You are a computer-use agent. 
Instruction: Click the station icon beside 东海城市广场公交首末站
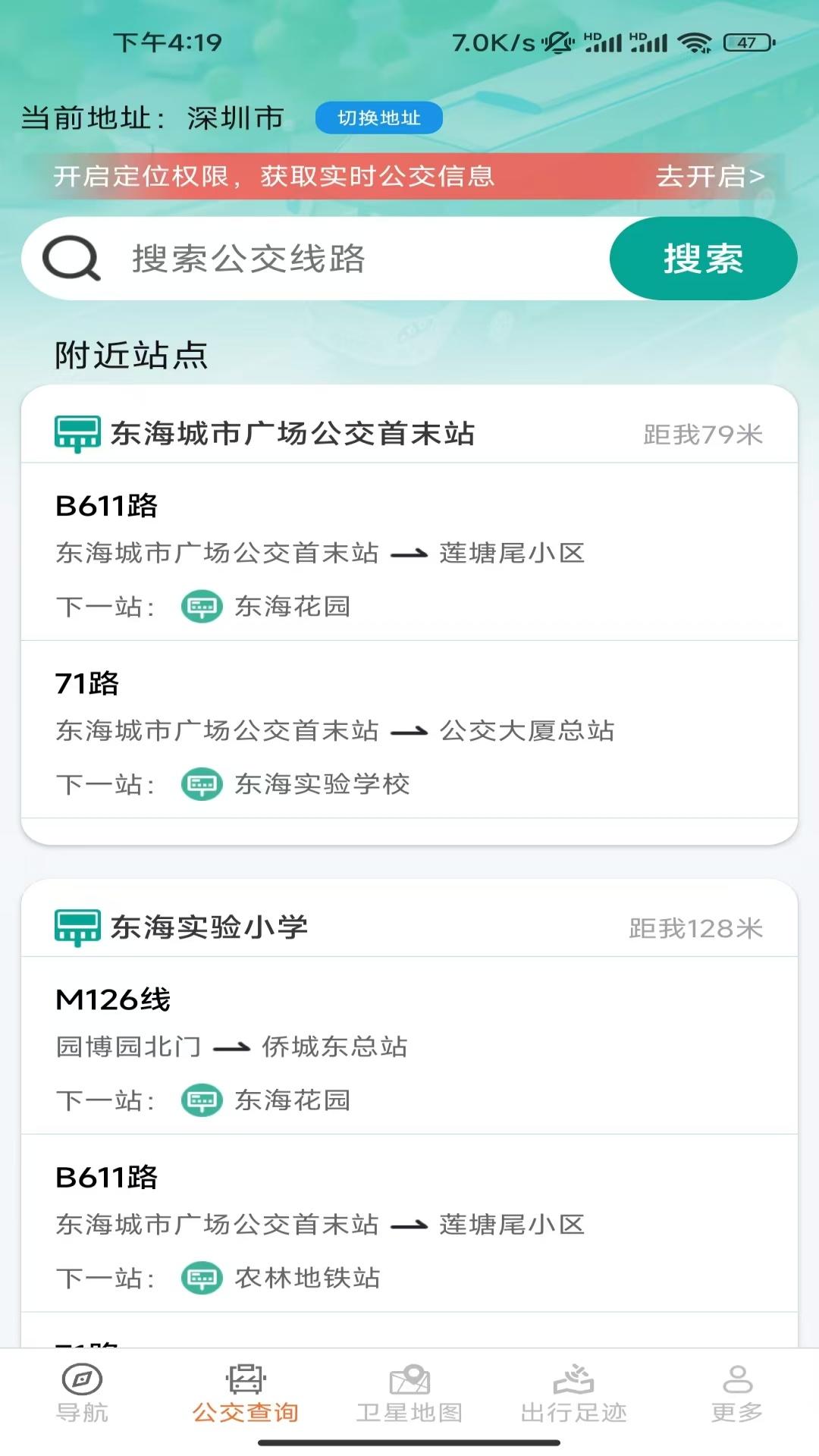(75, 432)
